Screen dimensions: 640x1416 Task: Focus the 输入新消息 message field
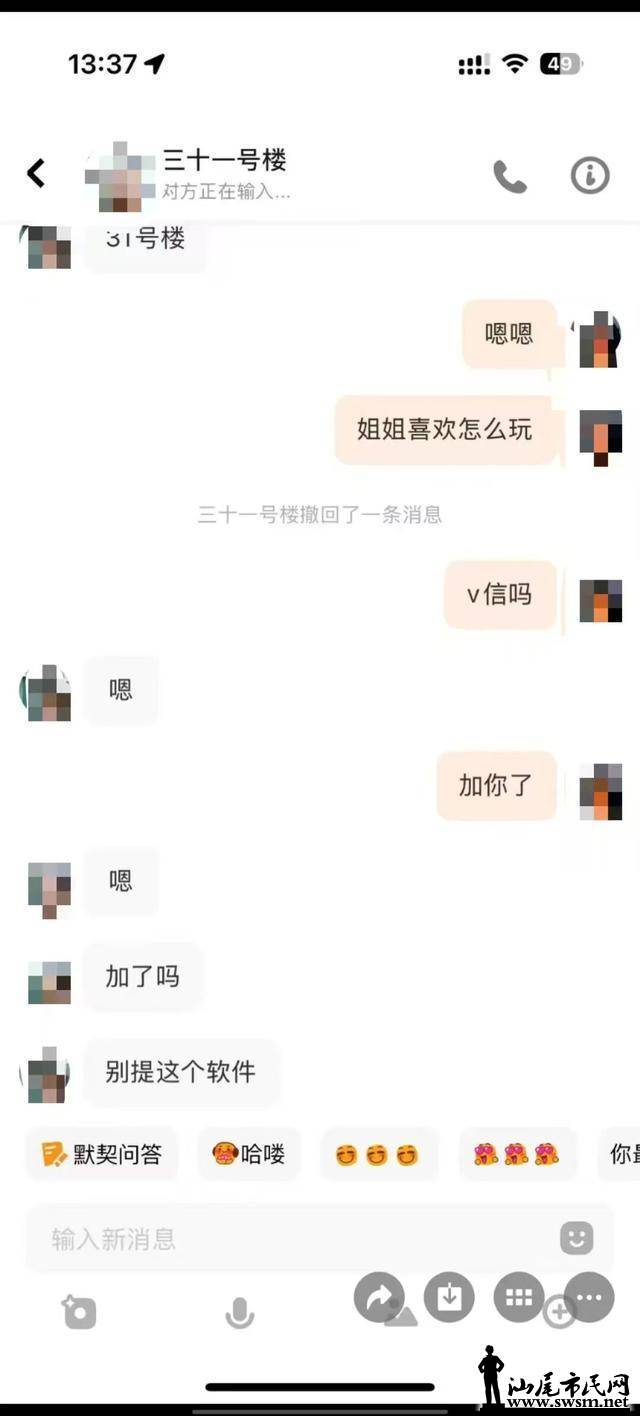[290, 1239]
